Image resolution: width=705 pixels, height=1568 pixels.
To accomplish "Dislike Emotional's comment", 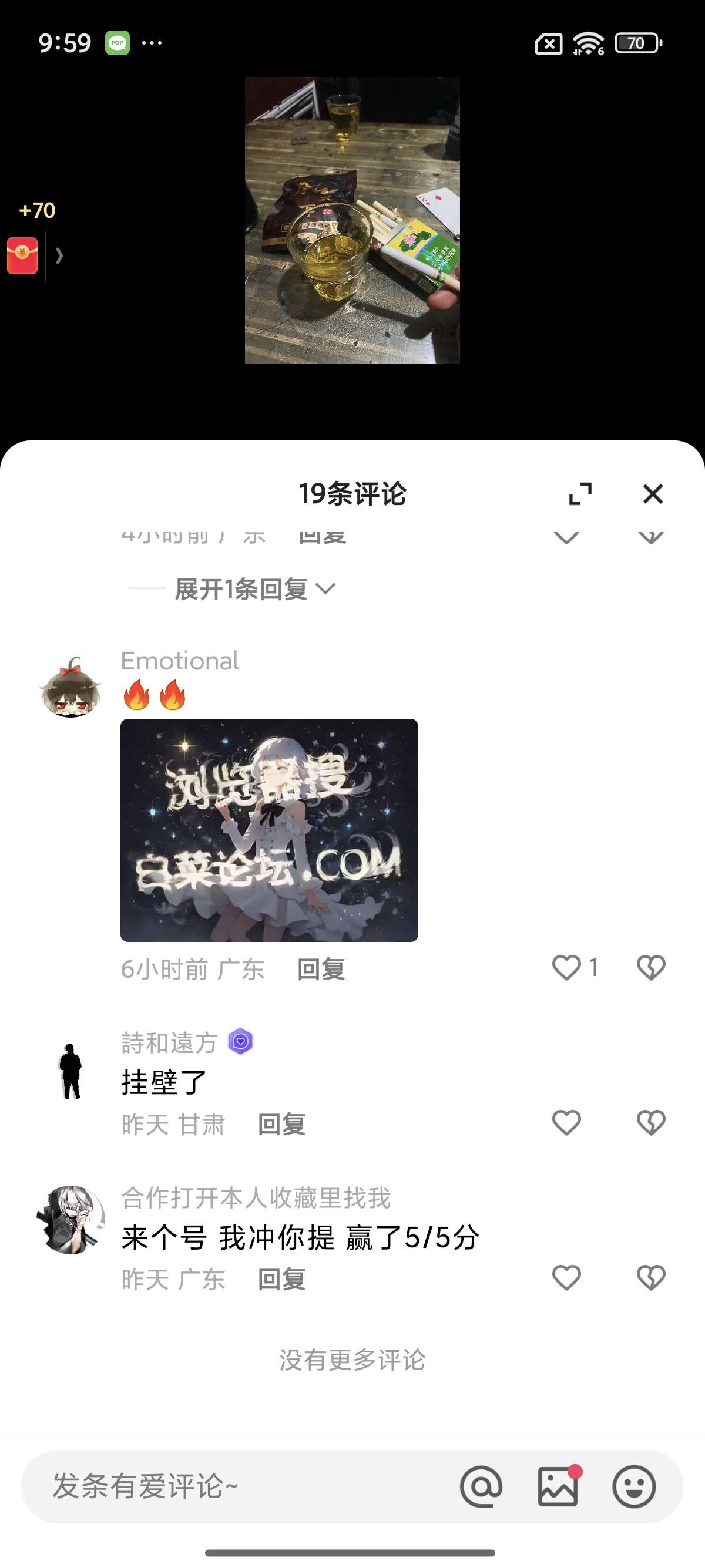I will pyautogui.click(x=651, y=967).
